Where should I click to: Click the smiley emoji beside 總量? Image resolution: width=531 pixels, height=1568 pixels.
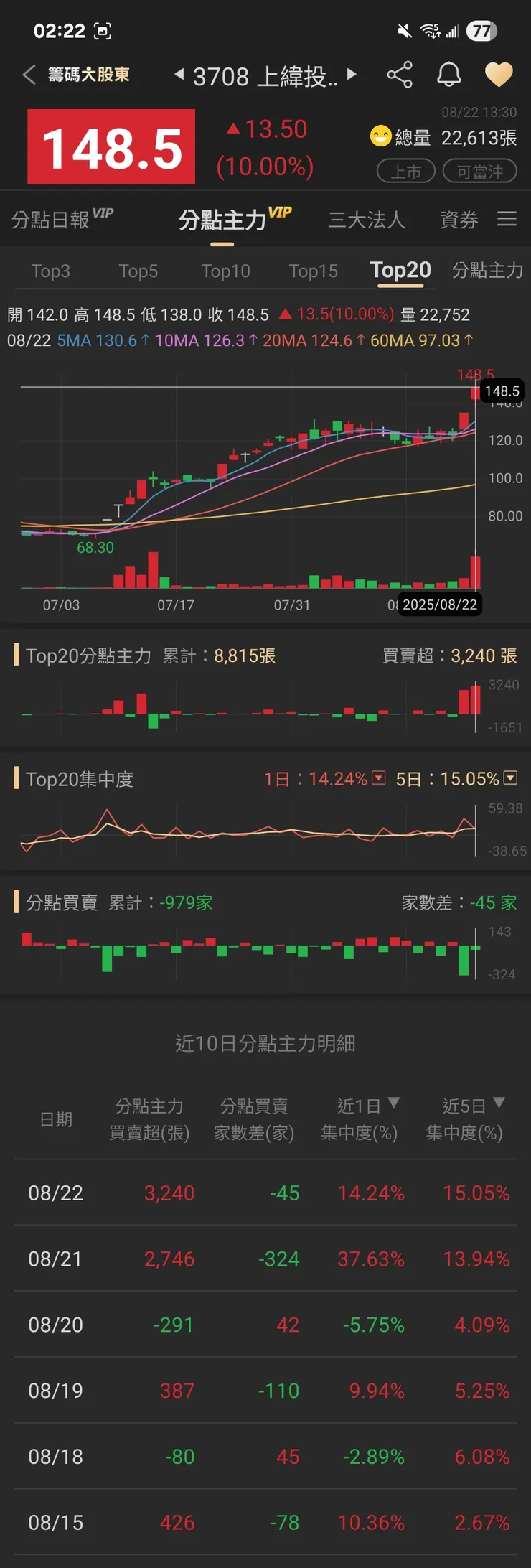click(379, 136)
